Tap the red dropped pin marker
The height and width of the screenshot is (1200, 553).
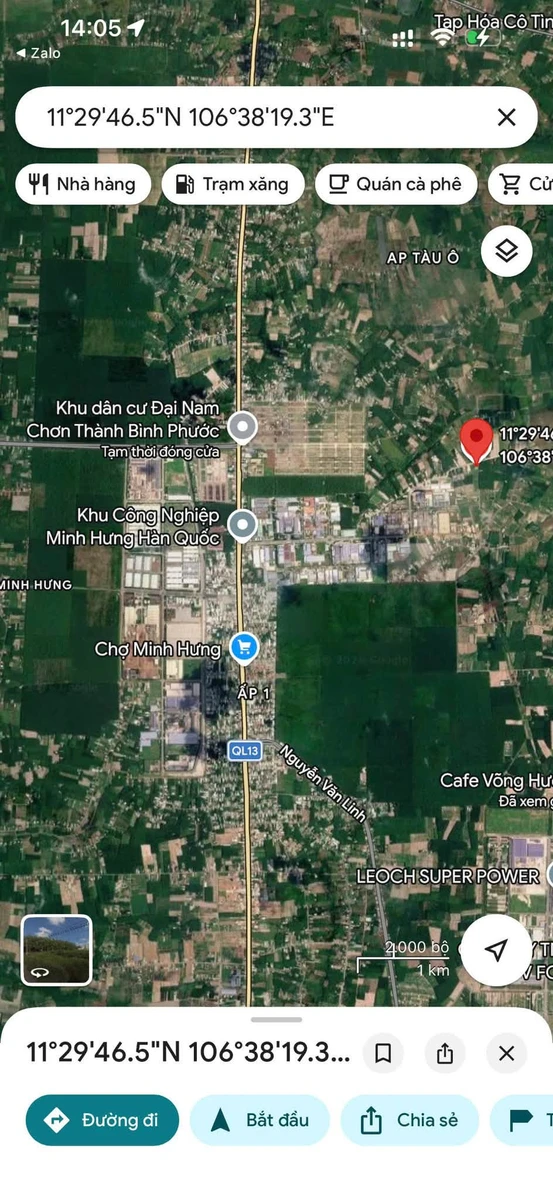coord(476,442)
